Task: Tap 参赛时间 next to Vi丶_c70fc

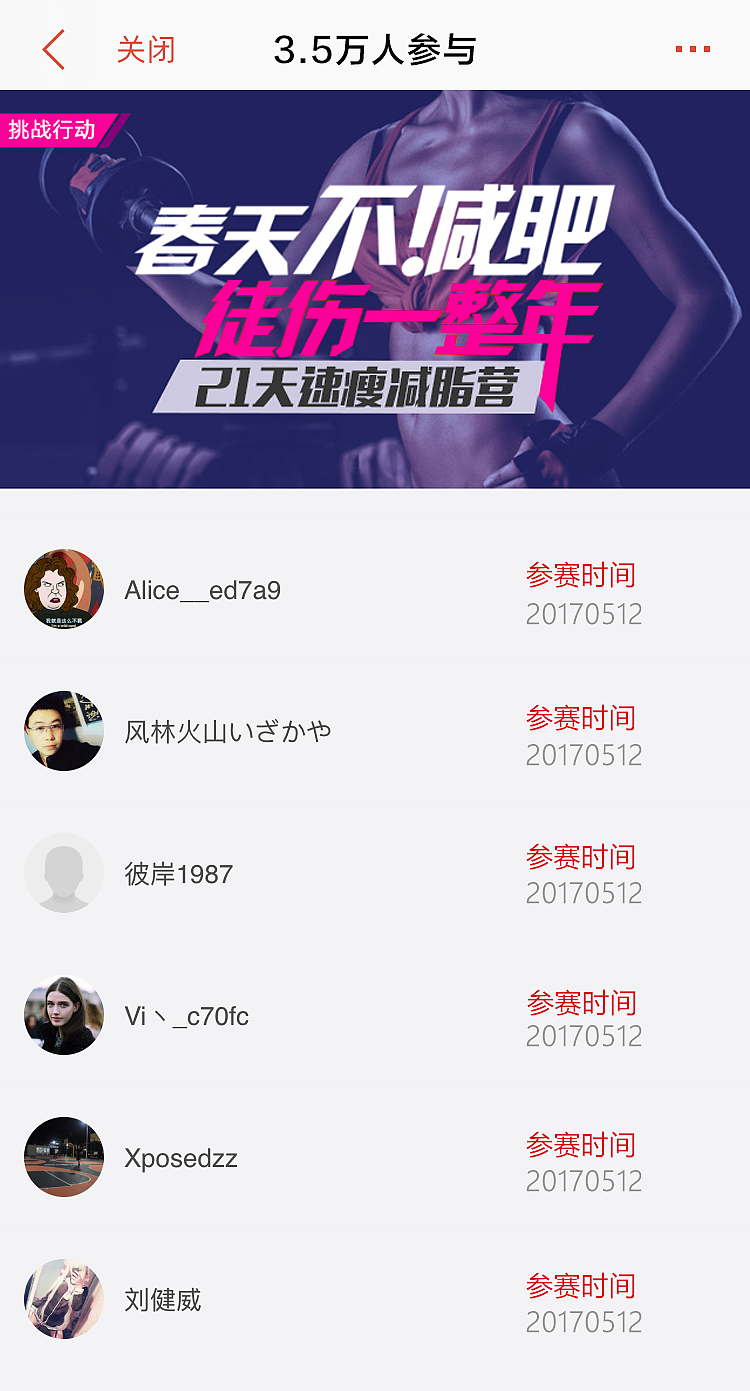Action: 583,1003
